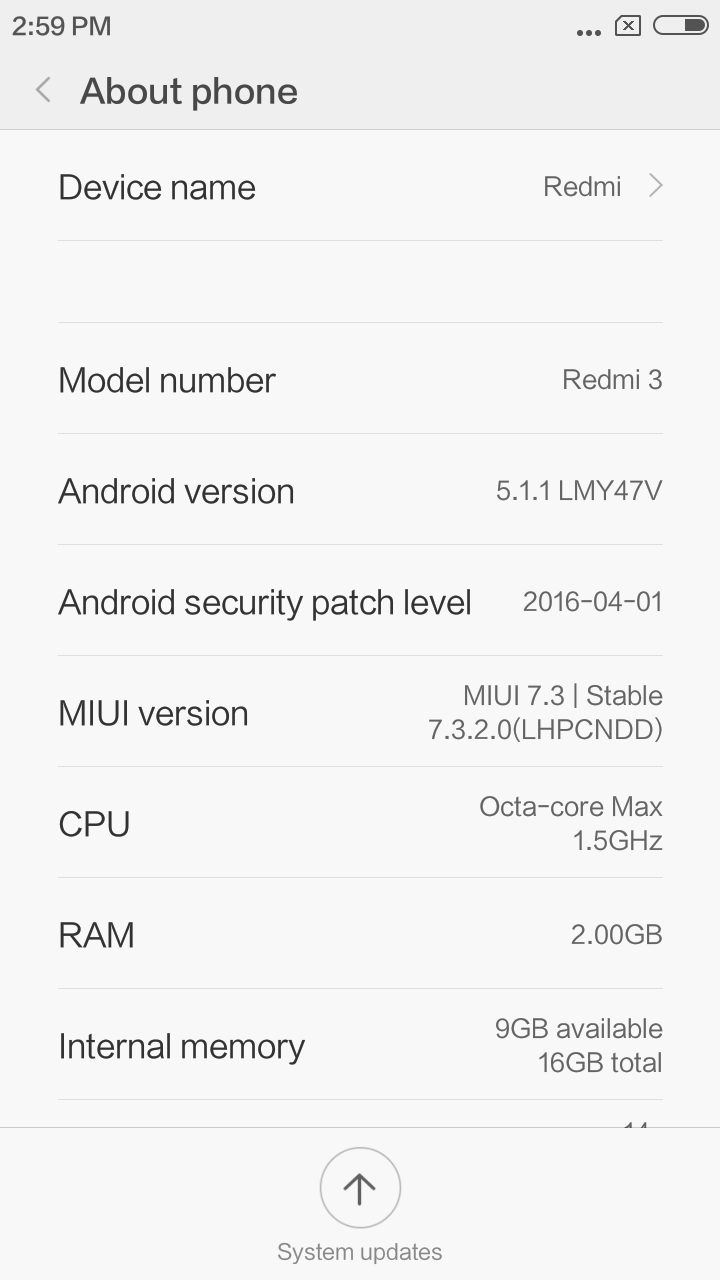Viewport: 720px width, 1280px height.
Task: Open the Device name setting
Action: coord(360,187)
